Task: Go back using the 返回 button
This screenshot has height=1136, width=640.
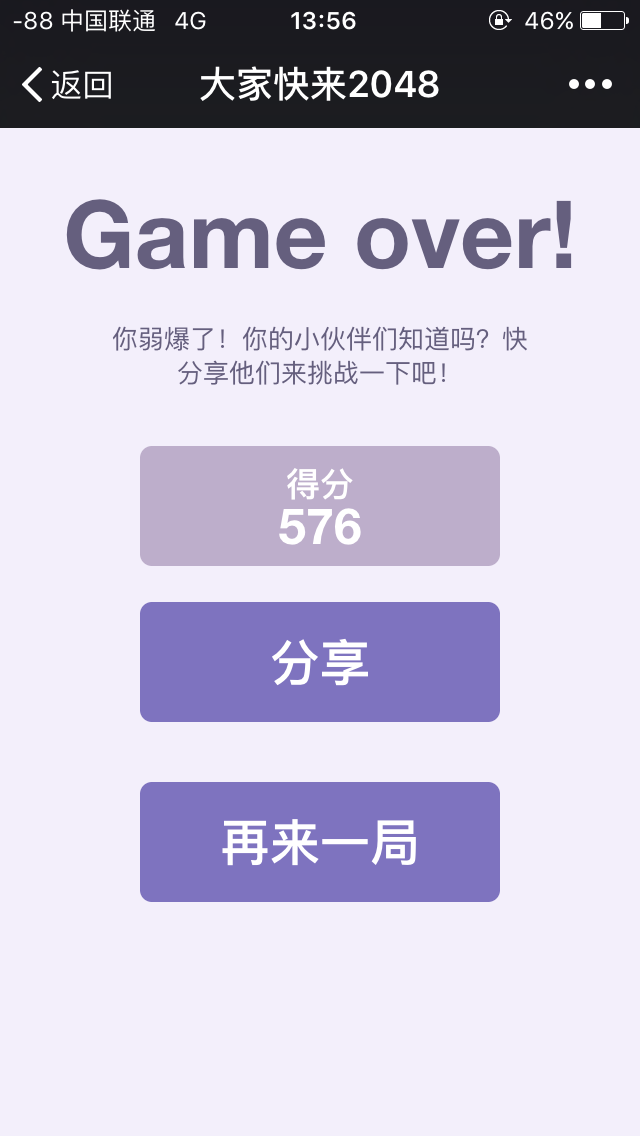Action: [x=67, y=85]
